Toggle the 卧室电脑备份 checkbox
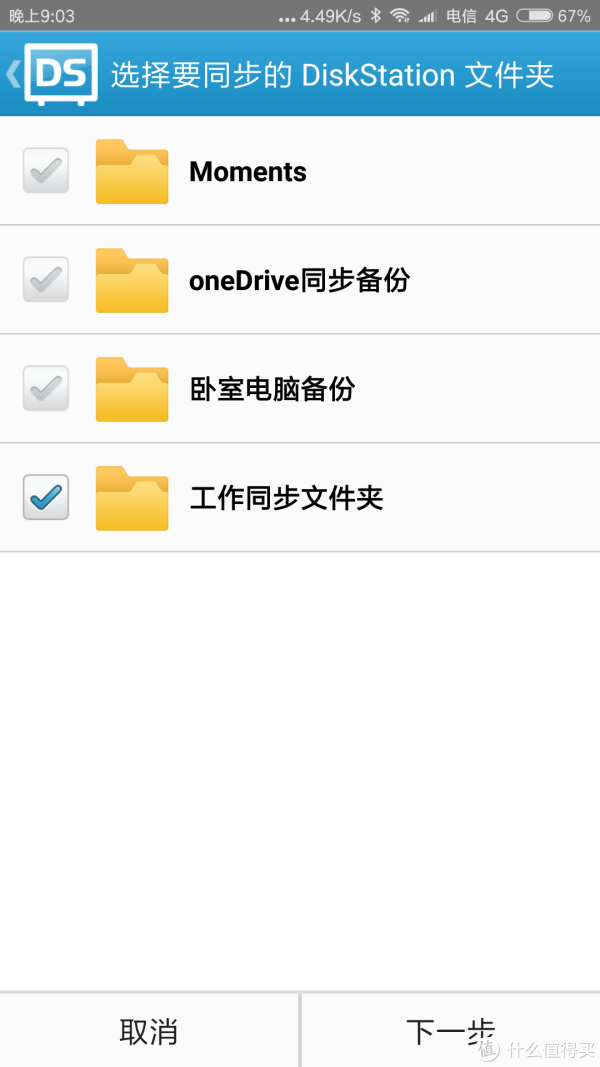 click(46, 389)
